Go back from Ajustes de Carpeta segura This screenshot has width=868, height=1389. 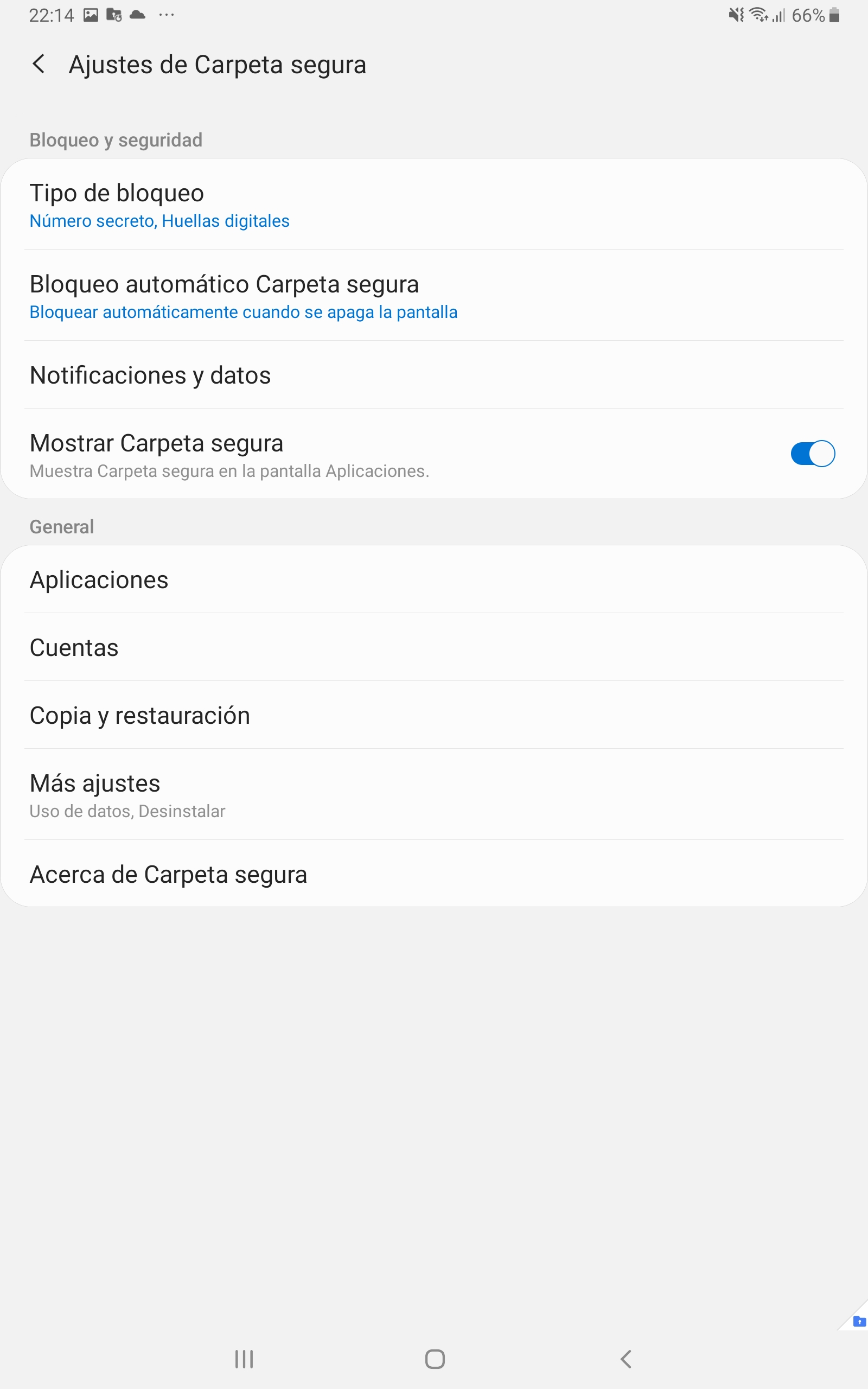tap(39, 64)
